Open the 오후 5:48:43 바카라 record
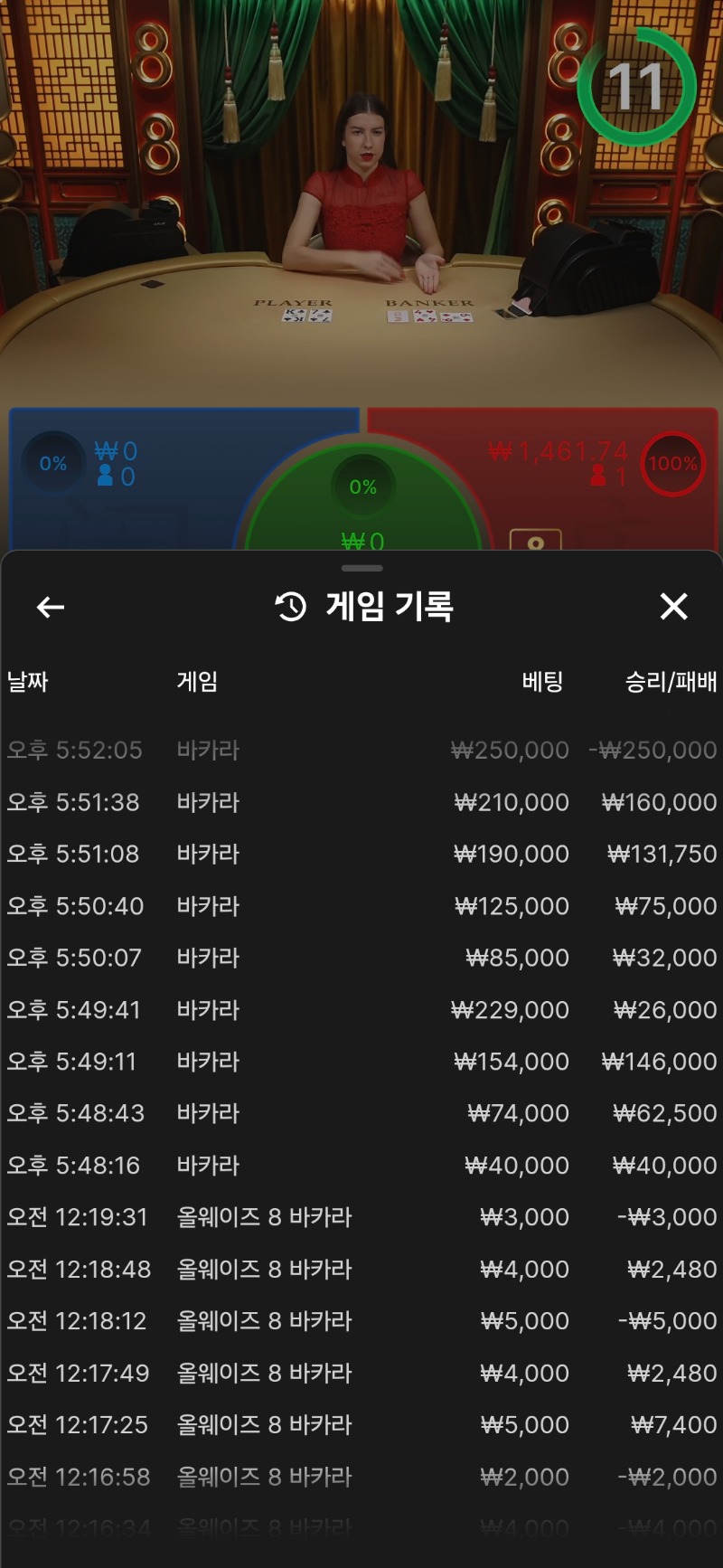723x1568 pixels. pyautogui.click(x=361, y=1113)
